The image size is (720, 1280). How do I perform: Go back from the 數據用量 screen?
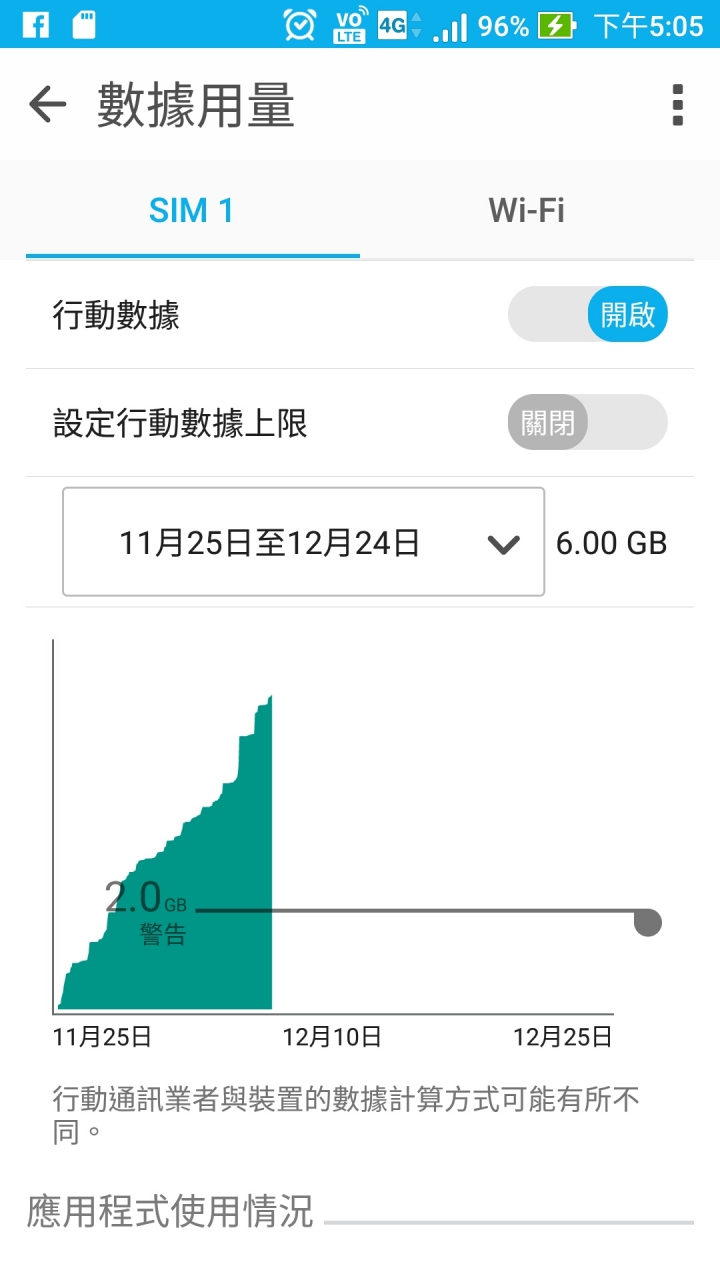[x=47, y=104]
